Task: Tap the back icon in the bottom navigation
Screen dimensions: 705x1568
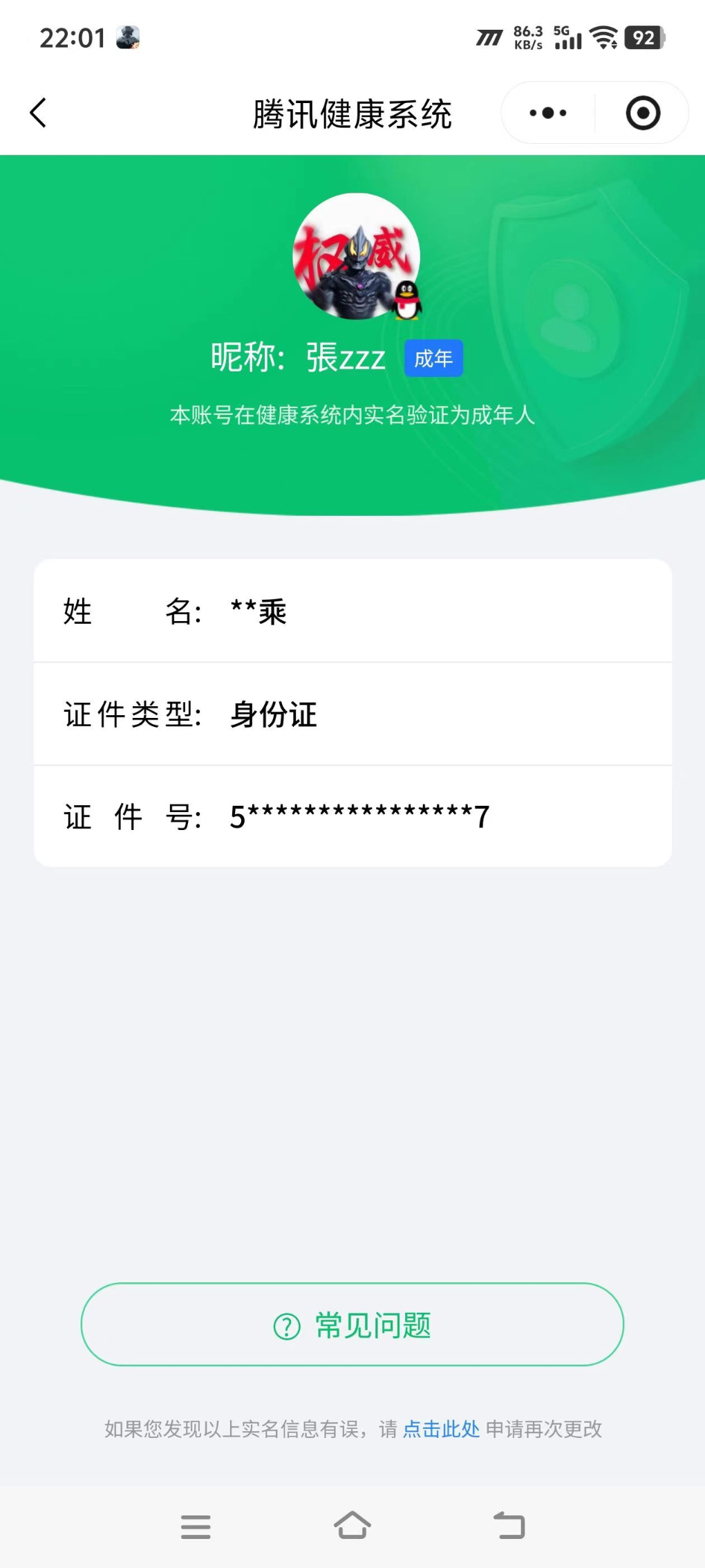Action: tap(509, 1527)
